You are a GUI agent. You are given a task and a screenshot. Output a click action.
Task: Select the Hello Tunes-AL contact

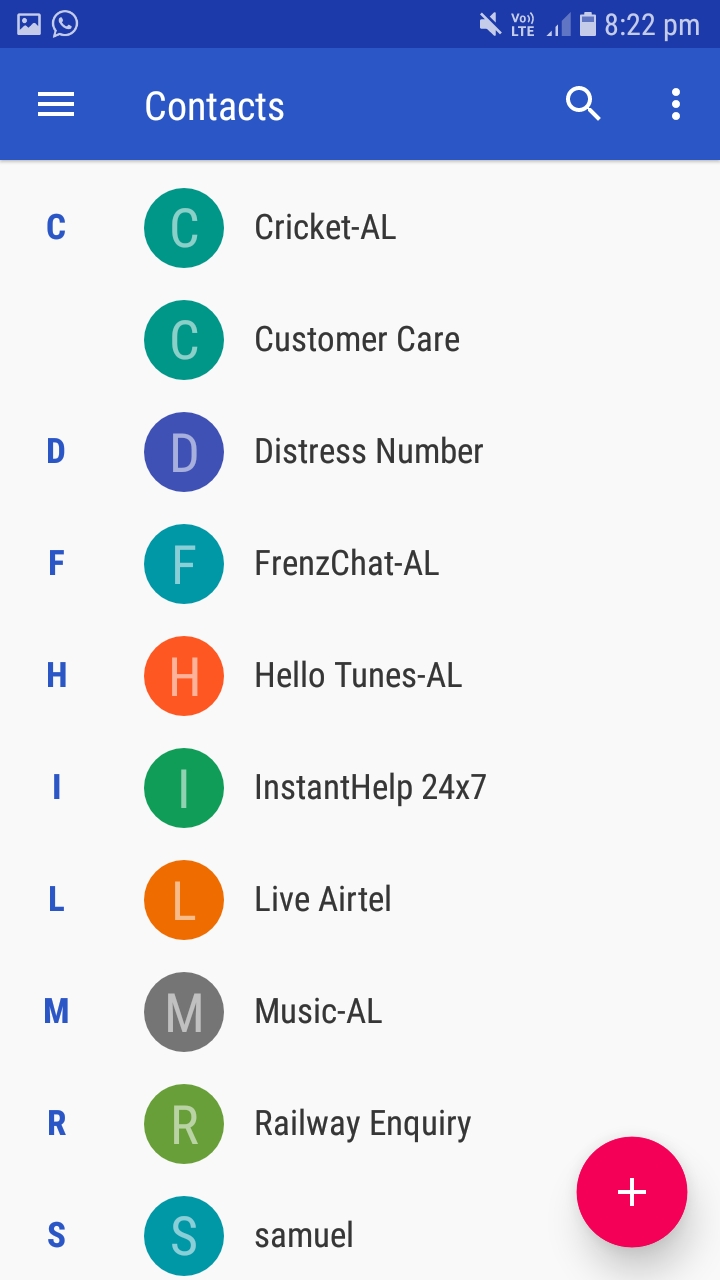[x=360, y=676]
